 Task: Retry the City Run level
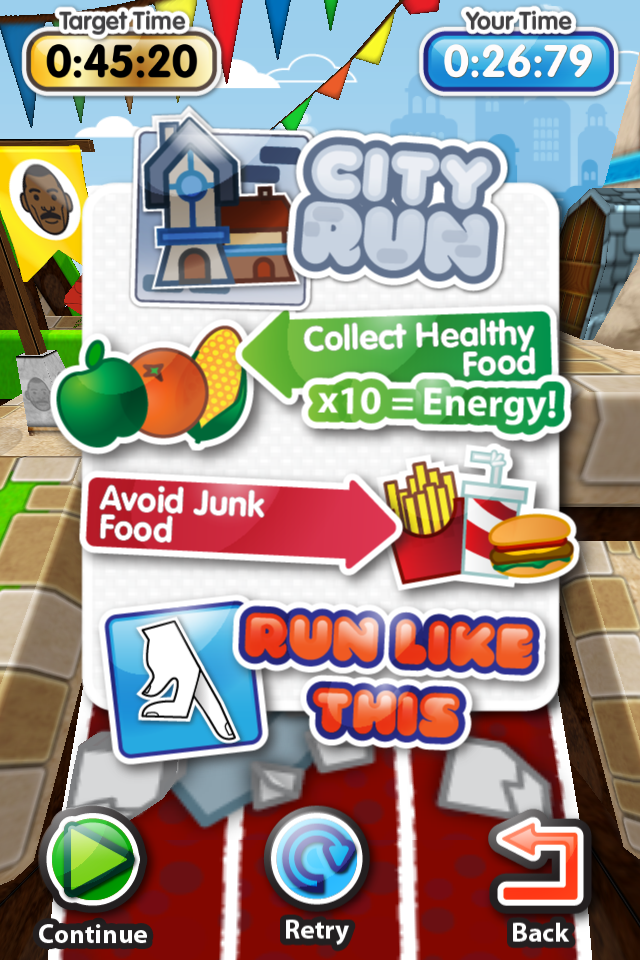[316, 859]
